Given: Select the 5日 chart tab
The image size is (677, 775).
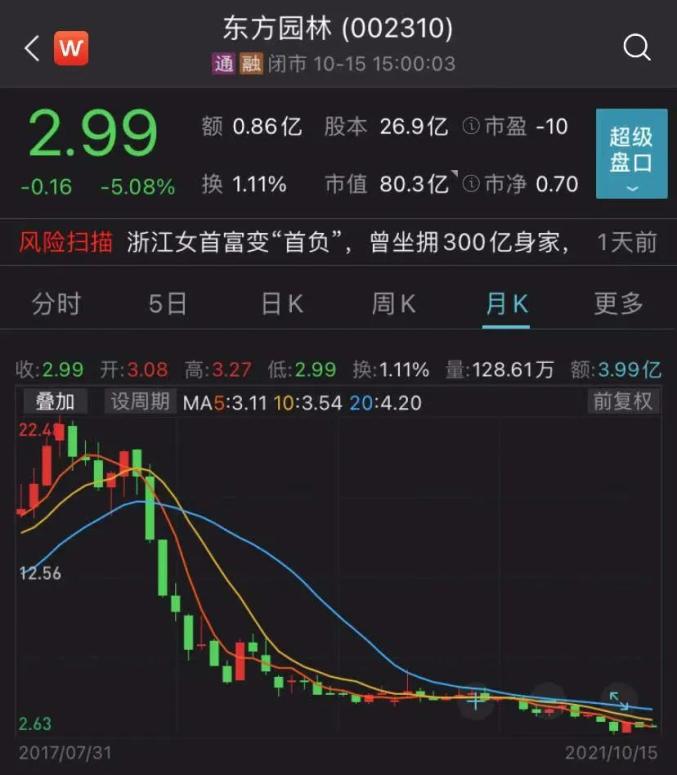Looking at the screenshot, I should pos(168,304).
